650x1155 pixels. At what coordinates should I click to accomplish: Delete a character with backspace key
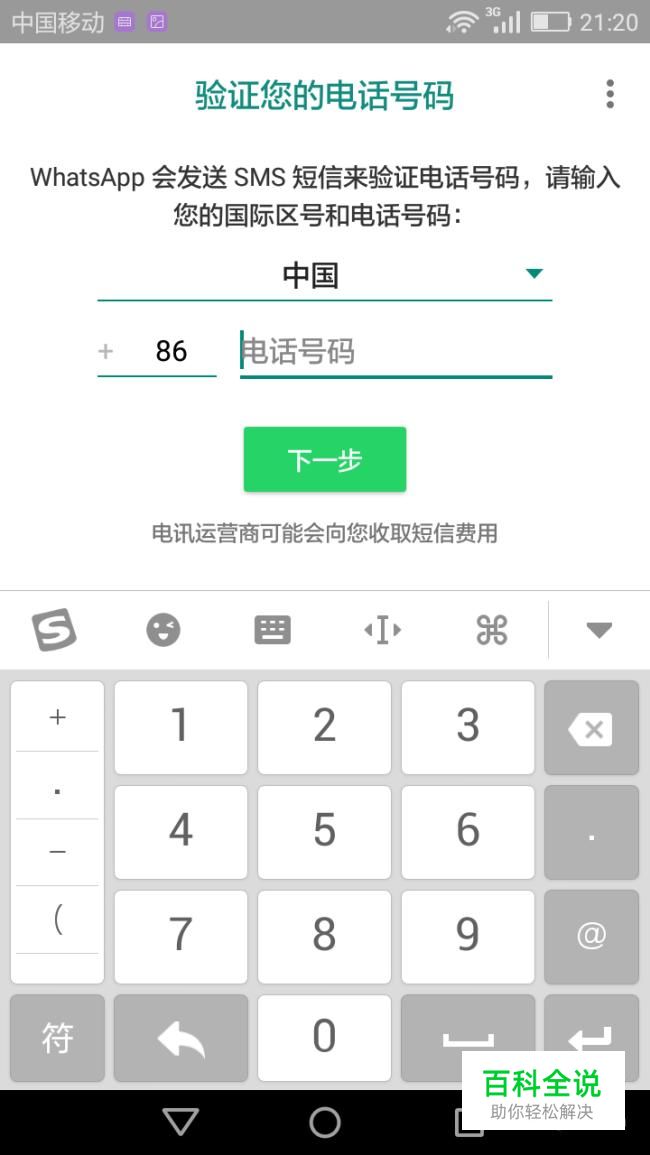591,728
